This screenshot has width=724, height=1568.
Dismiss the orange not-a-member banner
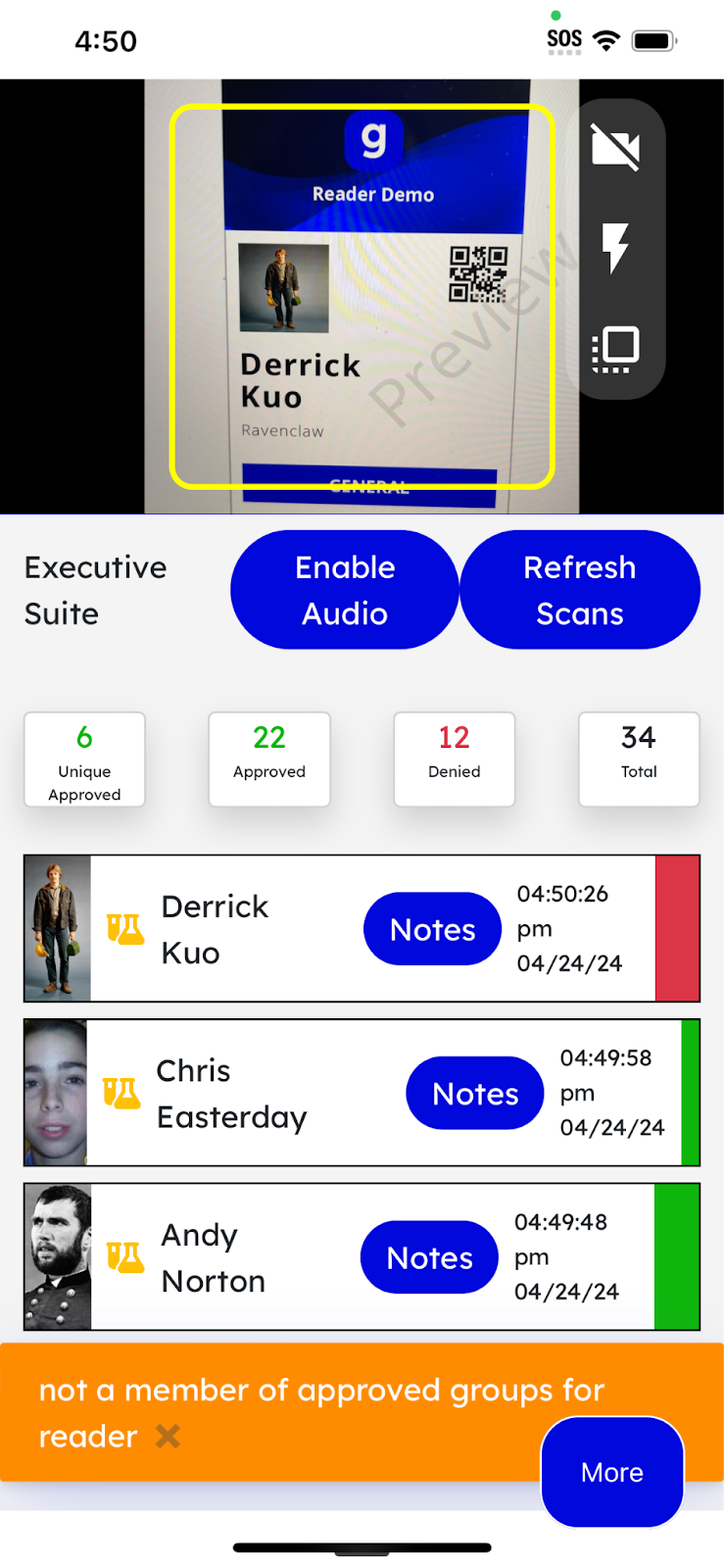(169, 1437)
